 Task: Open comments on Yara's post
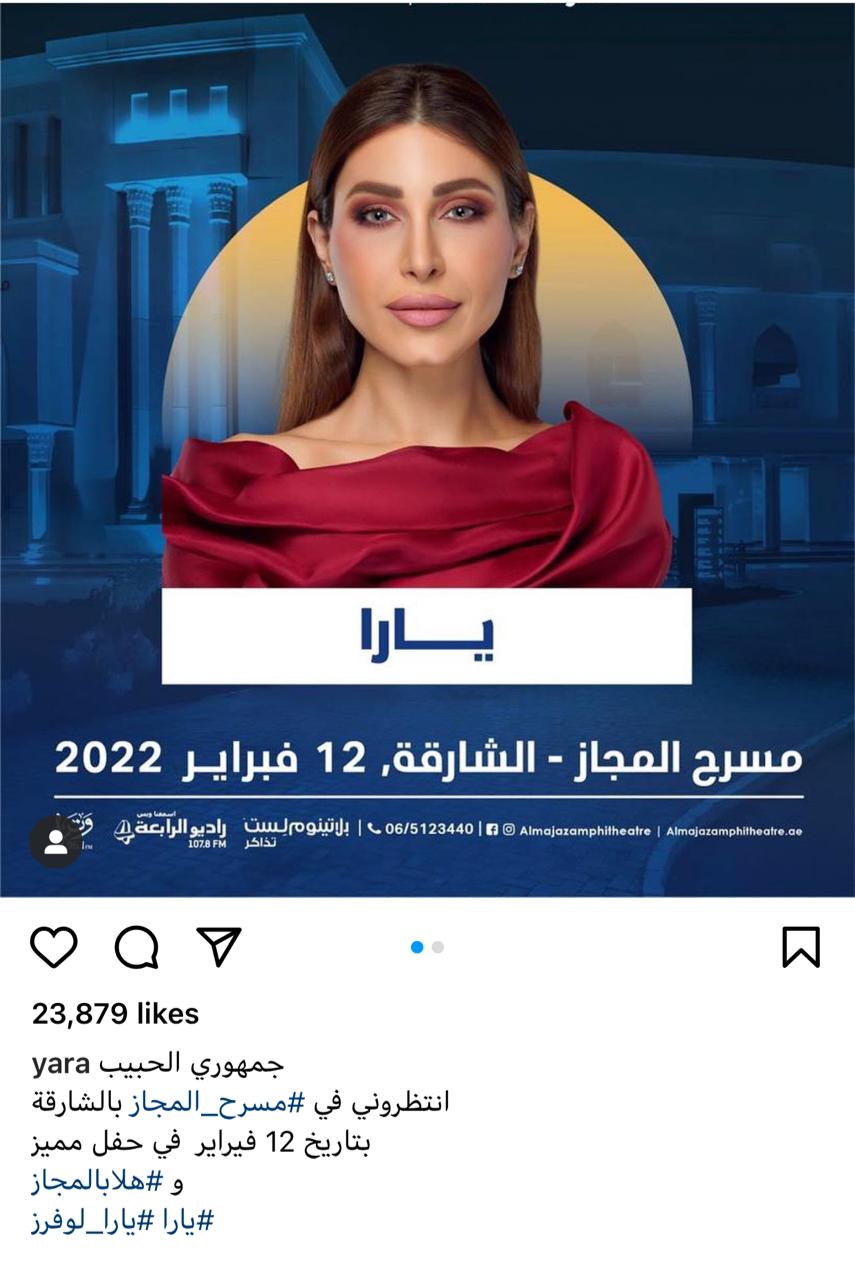(x=136, y=946)
